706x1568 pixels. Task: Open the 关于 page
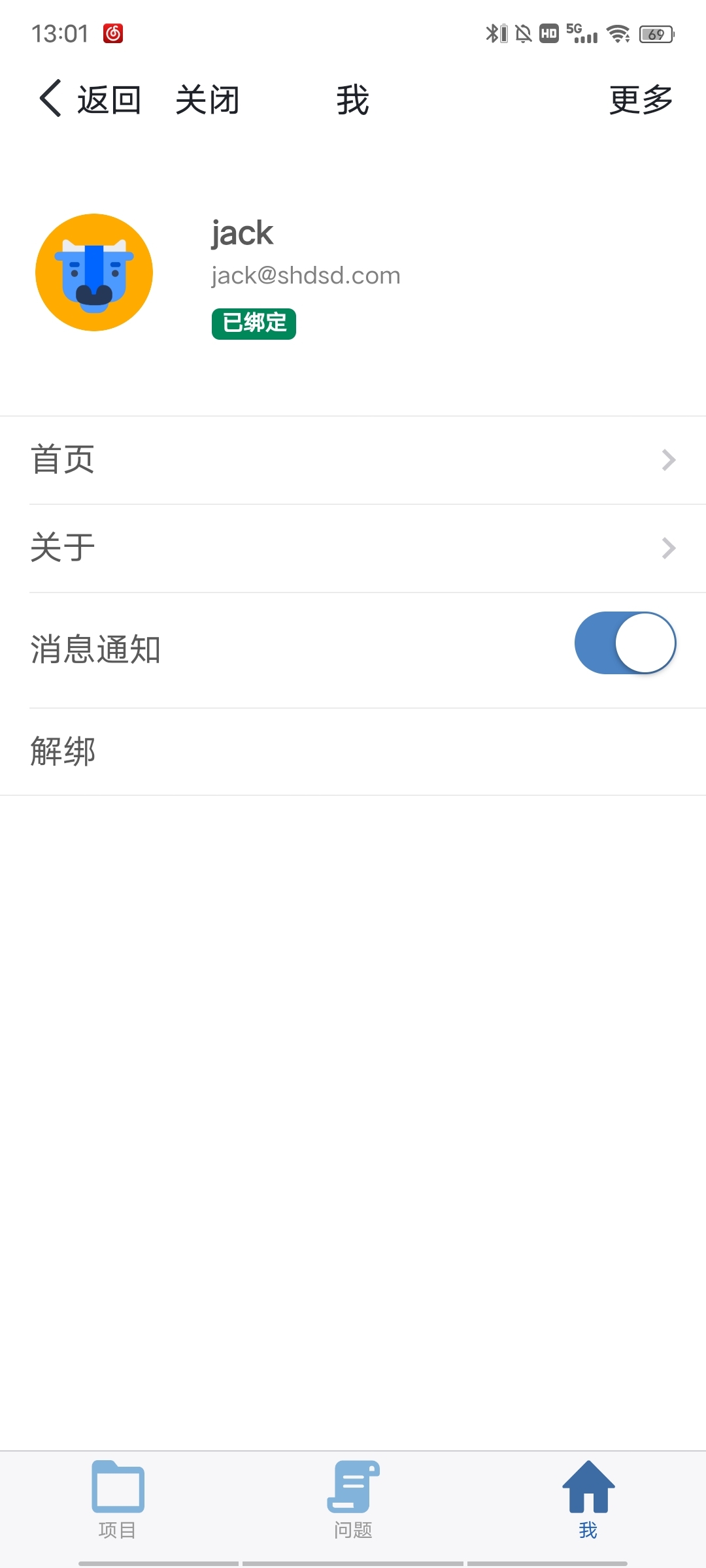pyautogui.click(x=353, y=548)
